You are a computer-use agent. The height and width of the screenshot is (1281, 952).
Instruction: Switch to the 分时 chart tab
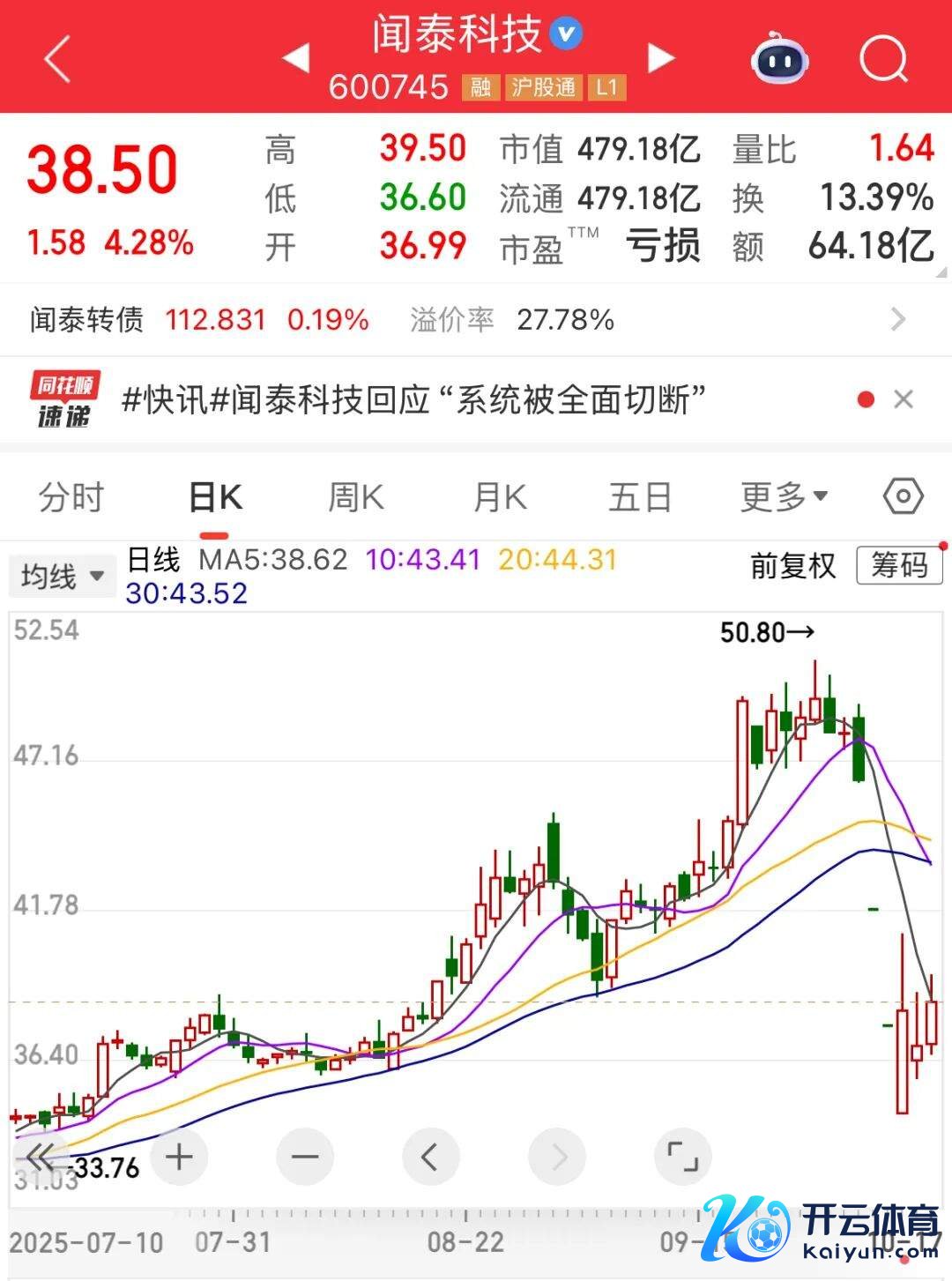(x=71, y=498)
